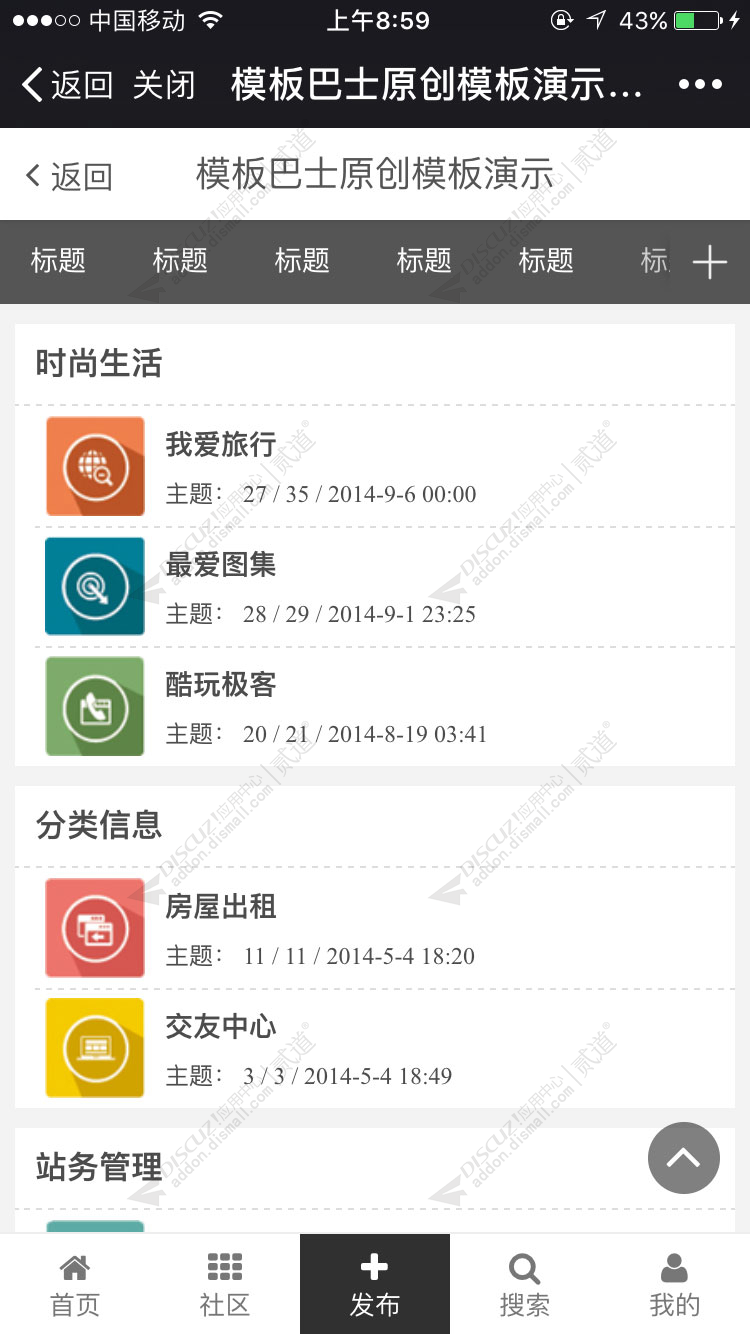Open the 最爱图集 forum

coord(221,565)
